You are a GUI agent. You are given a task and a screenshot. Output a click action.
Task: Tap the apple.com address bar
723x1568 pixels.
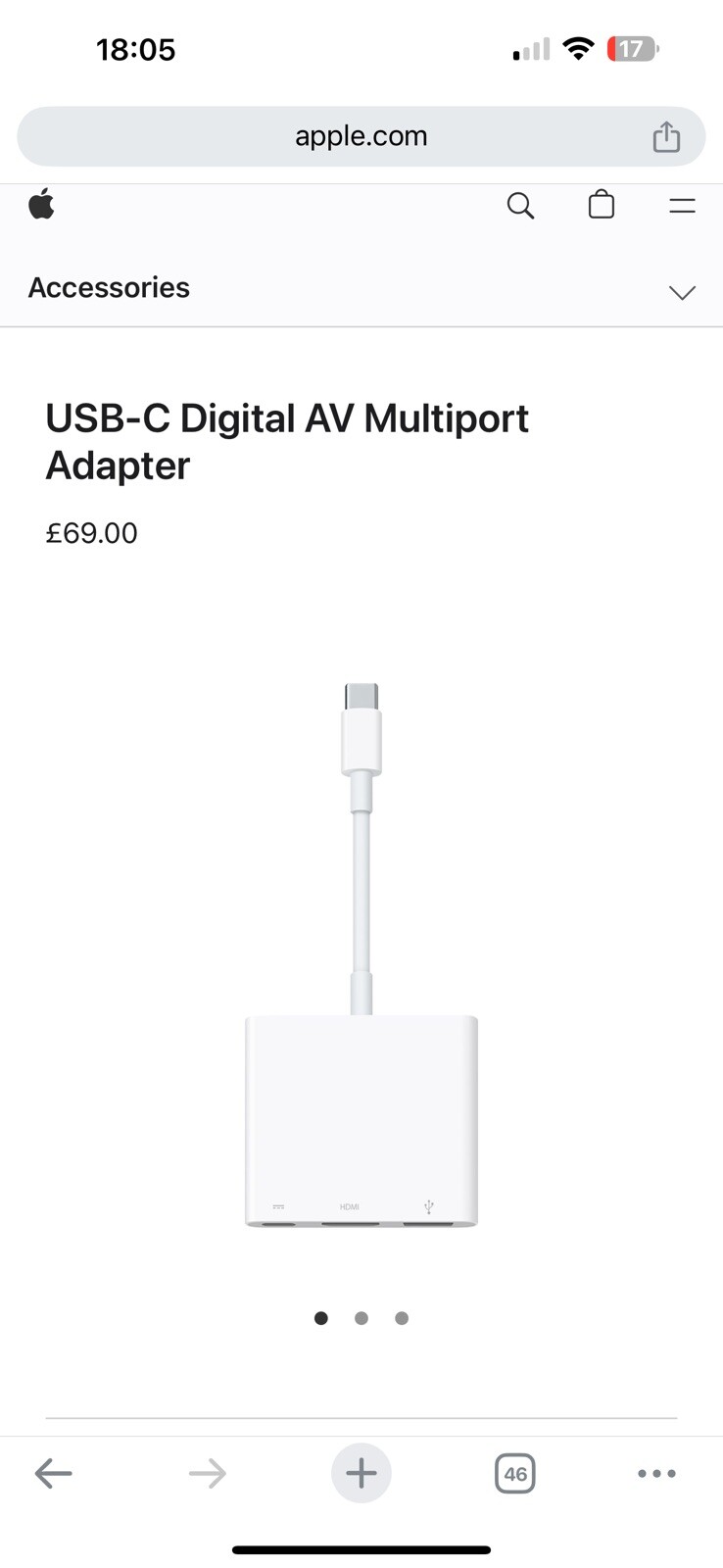click(x=361, y=136)
